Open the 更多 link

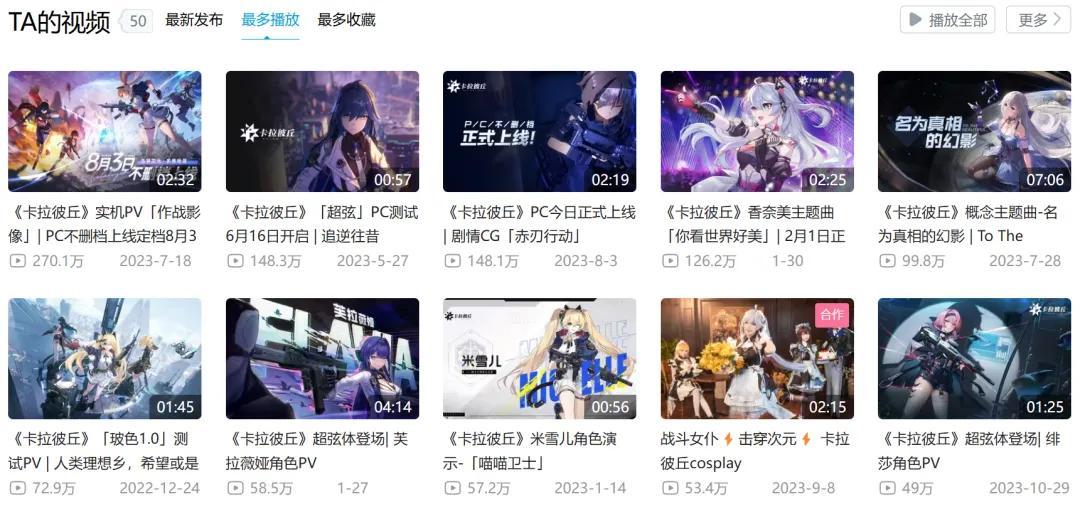[x=1039, y=20]
